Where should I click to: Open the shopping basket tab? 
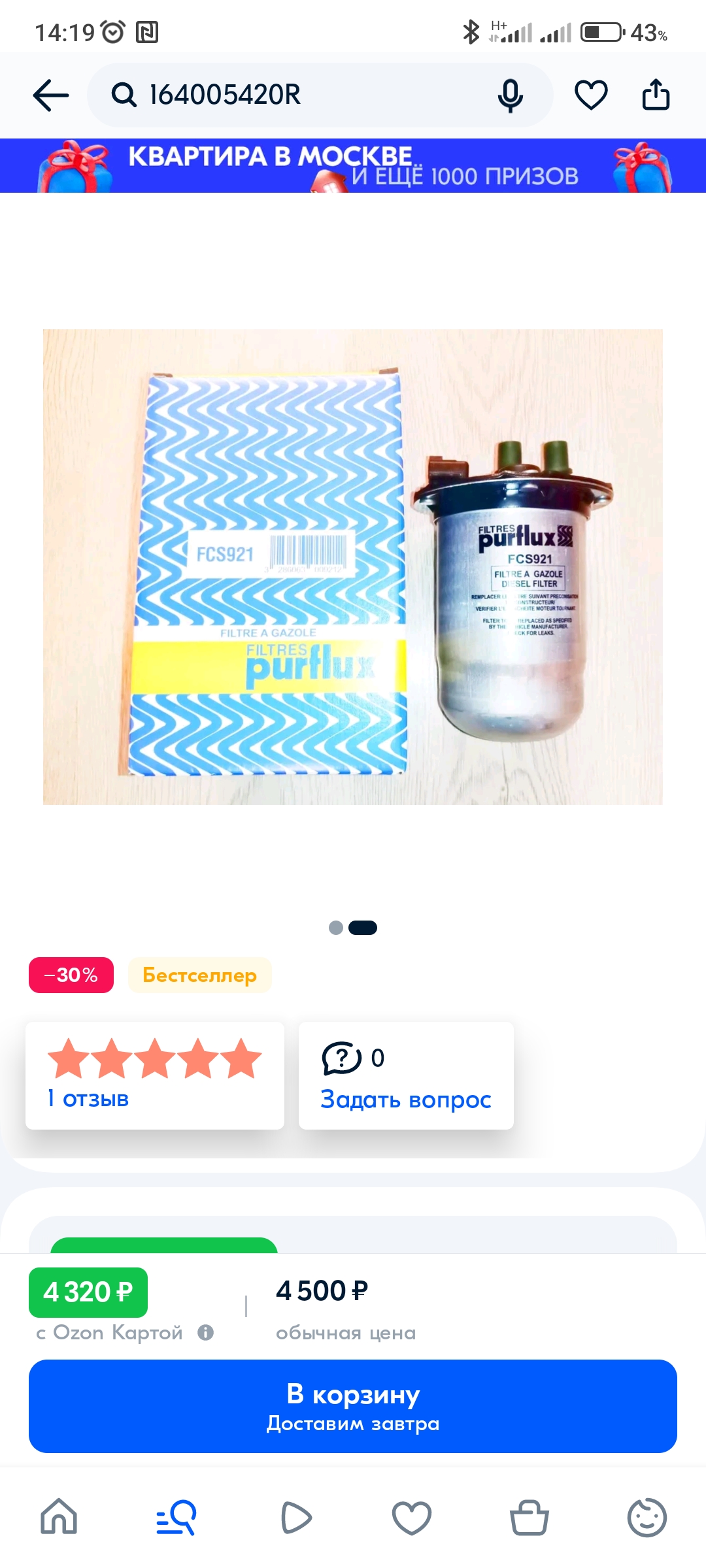click(x=529, y=1516)
